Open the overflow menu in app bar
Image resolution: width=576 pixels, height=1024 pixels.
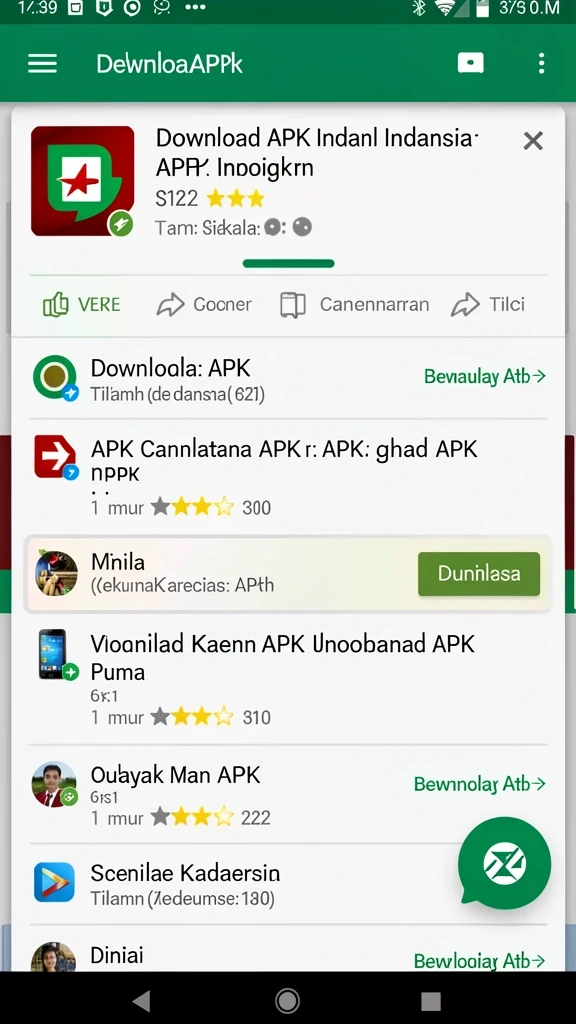(541, 63)
